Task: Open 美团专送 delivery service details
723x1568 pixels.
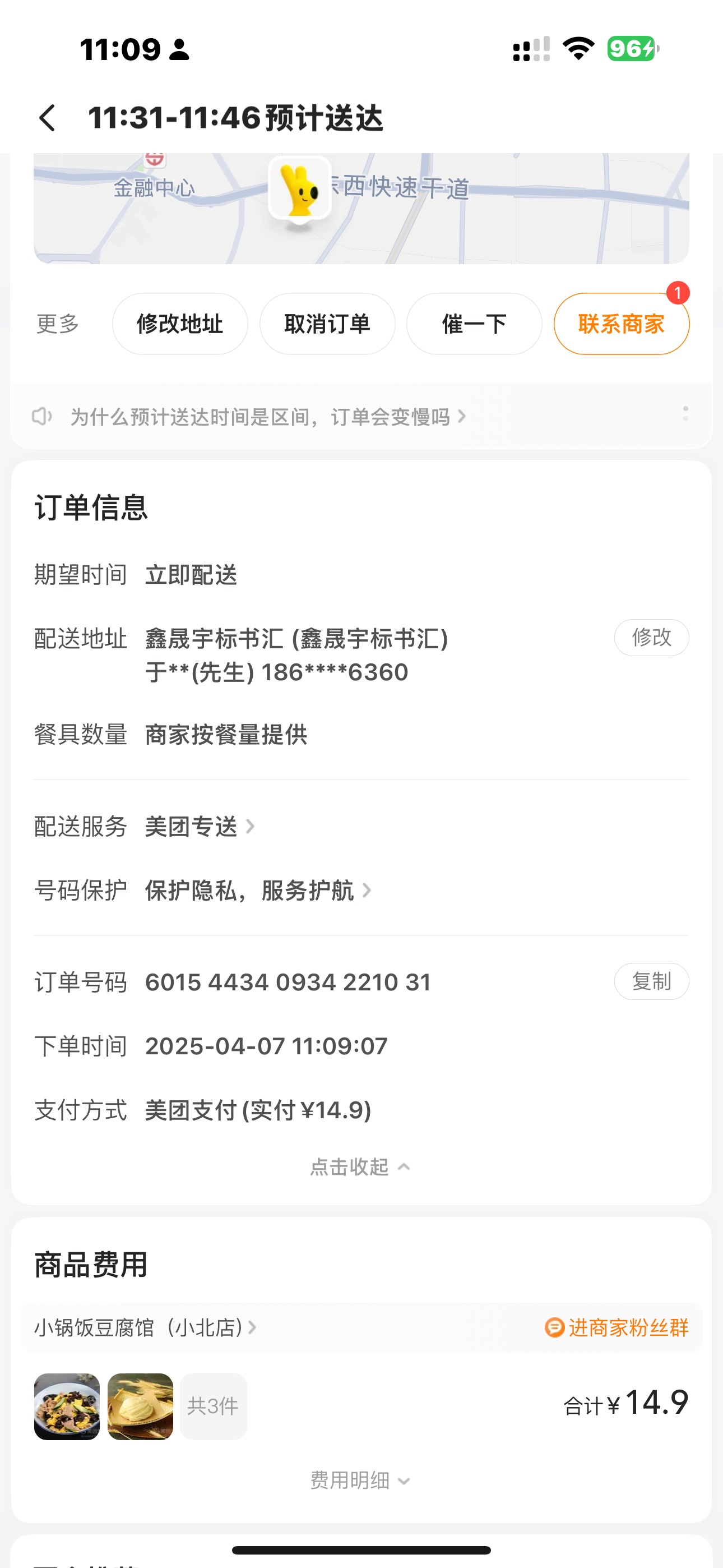Action: coord(199,827)
